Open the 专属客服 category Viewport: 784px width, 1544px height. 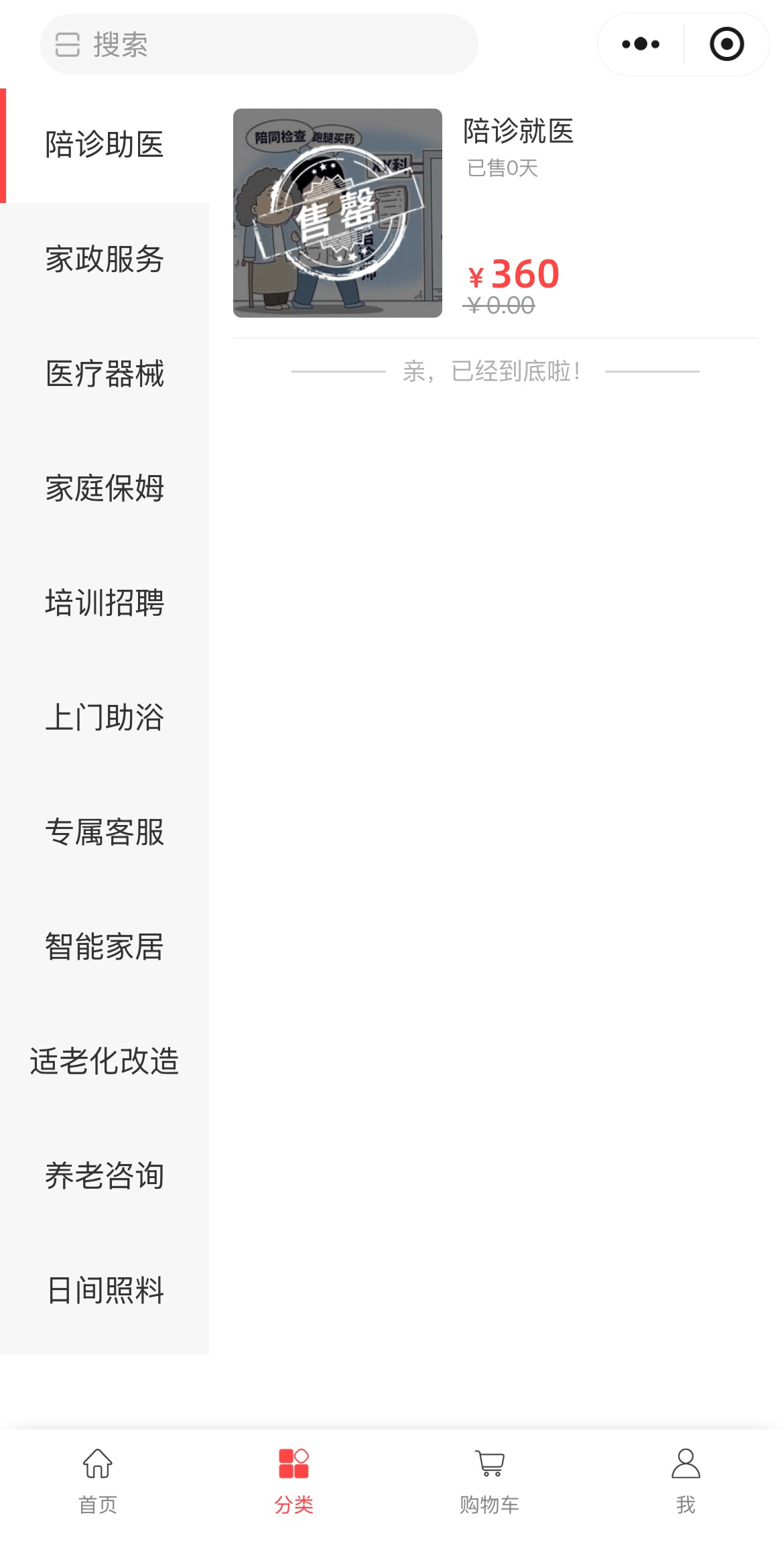pyautogui.click(x=105, y=833)
